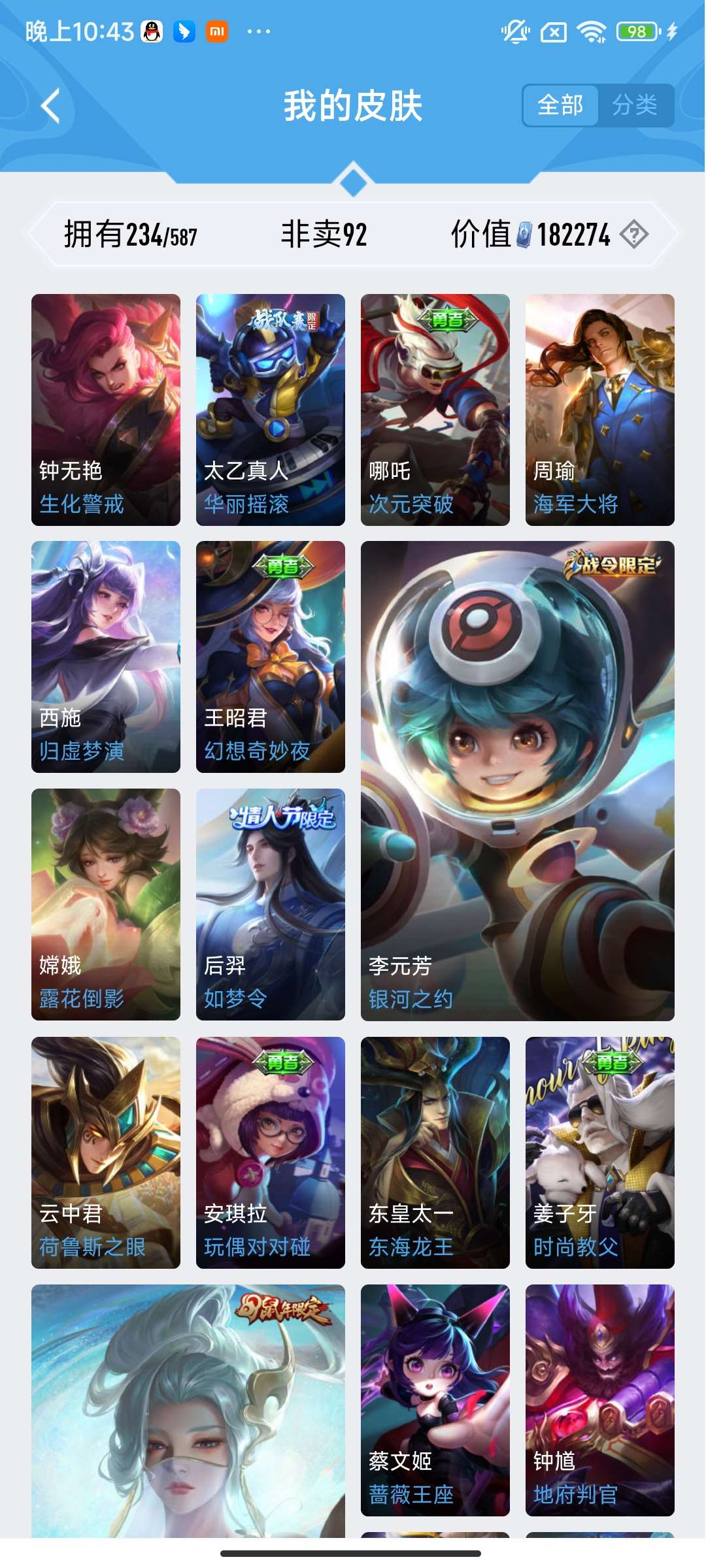Open 西施 归虚梦演 skin card

(106, 657)
